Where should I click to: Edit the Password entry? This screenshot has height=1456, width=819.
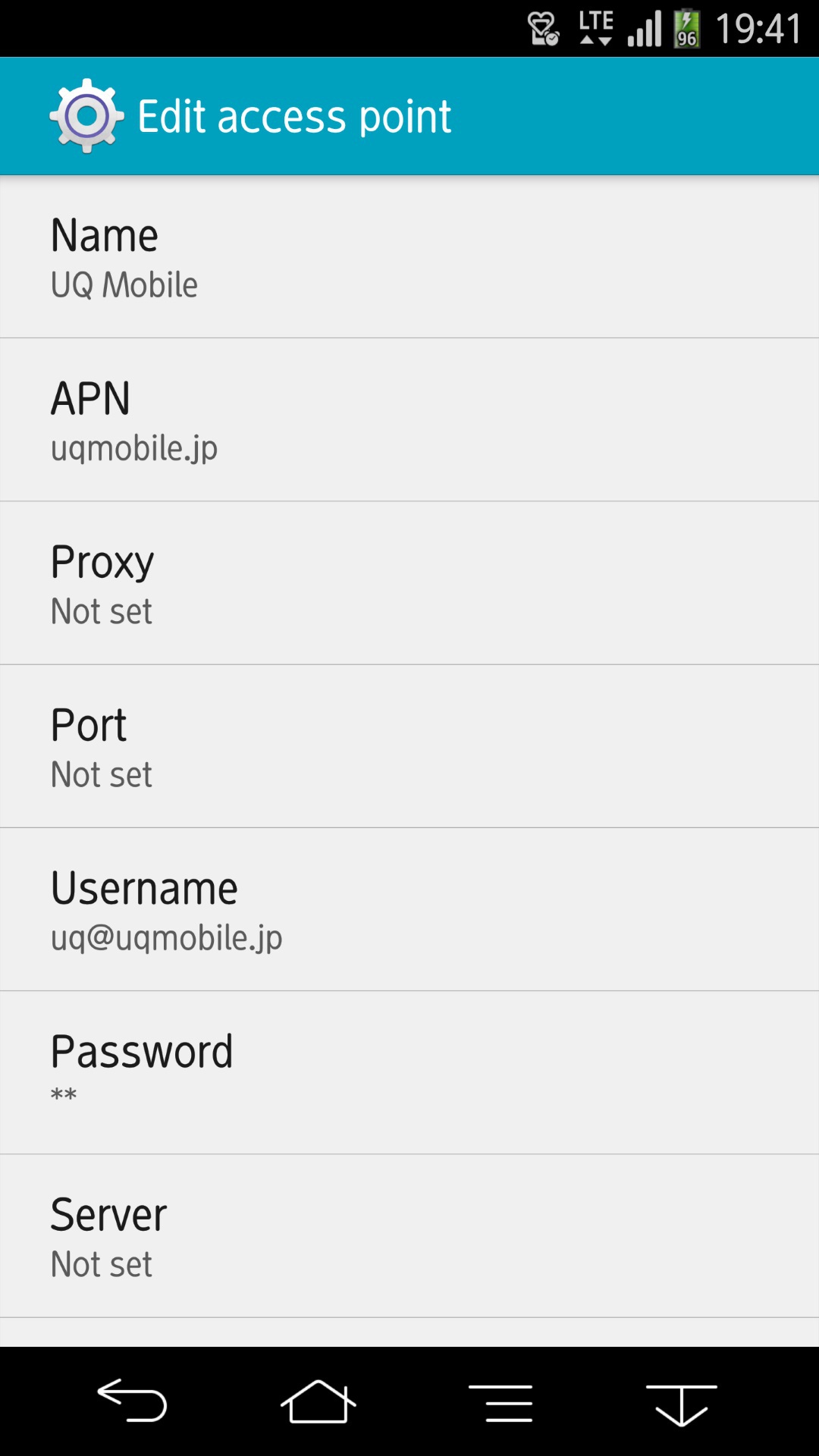(409, 1073)
